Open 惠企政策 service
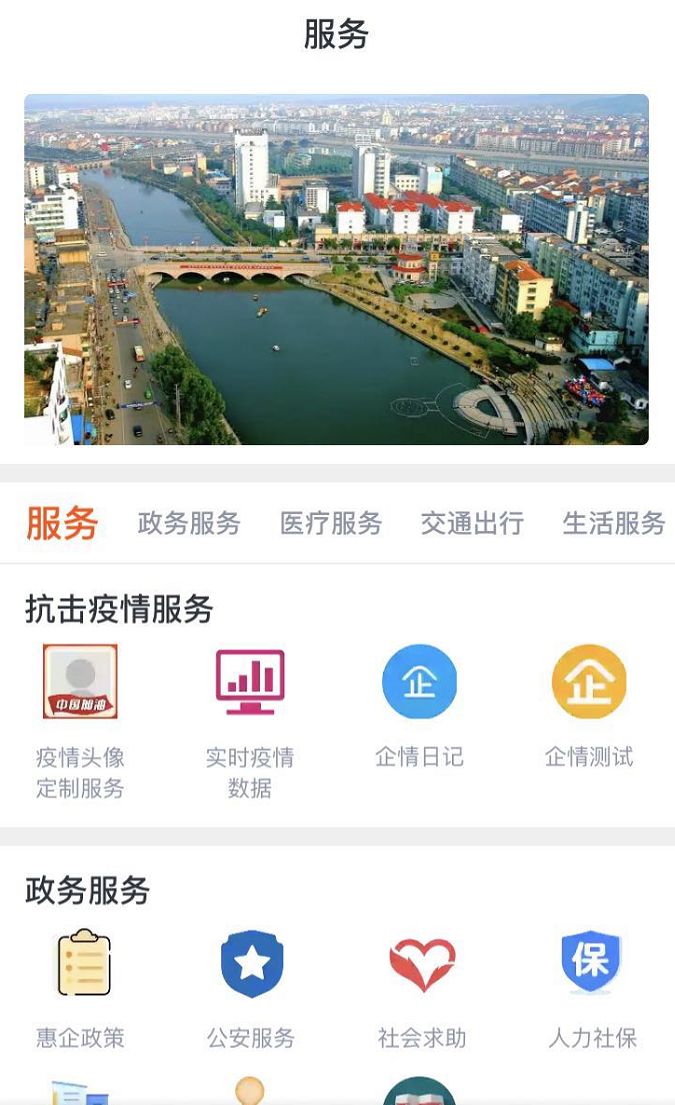The width and height of the screenshot is (675, 1105). coord(81,964)
